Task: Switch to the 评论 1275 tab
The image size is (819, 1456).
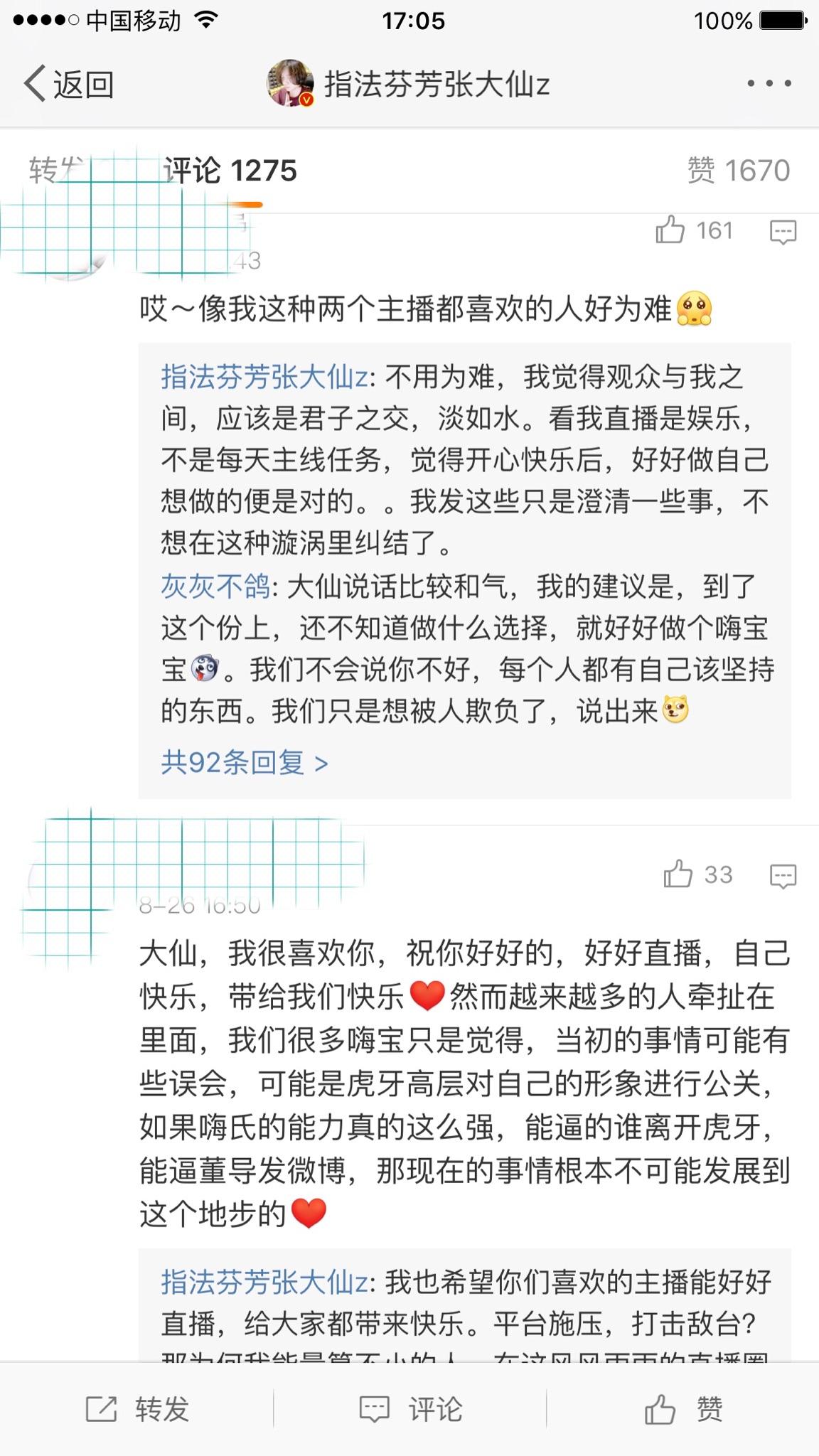Action: point(230,171)
